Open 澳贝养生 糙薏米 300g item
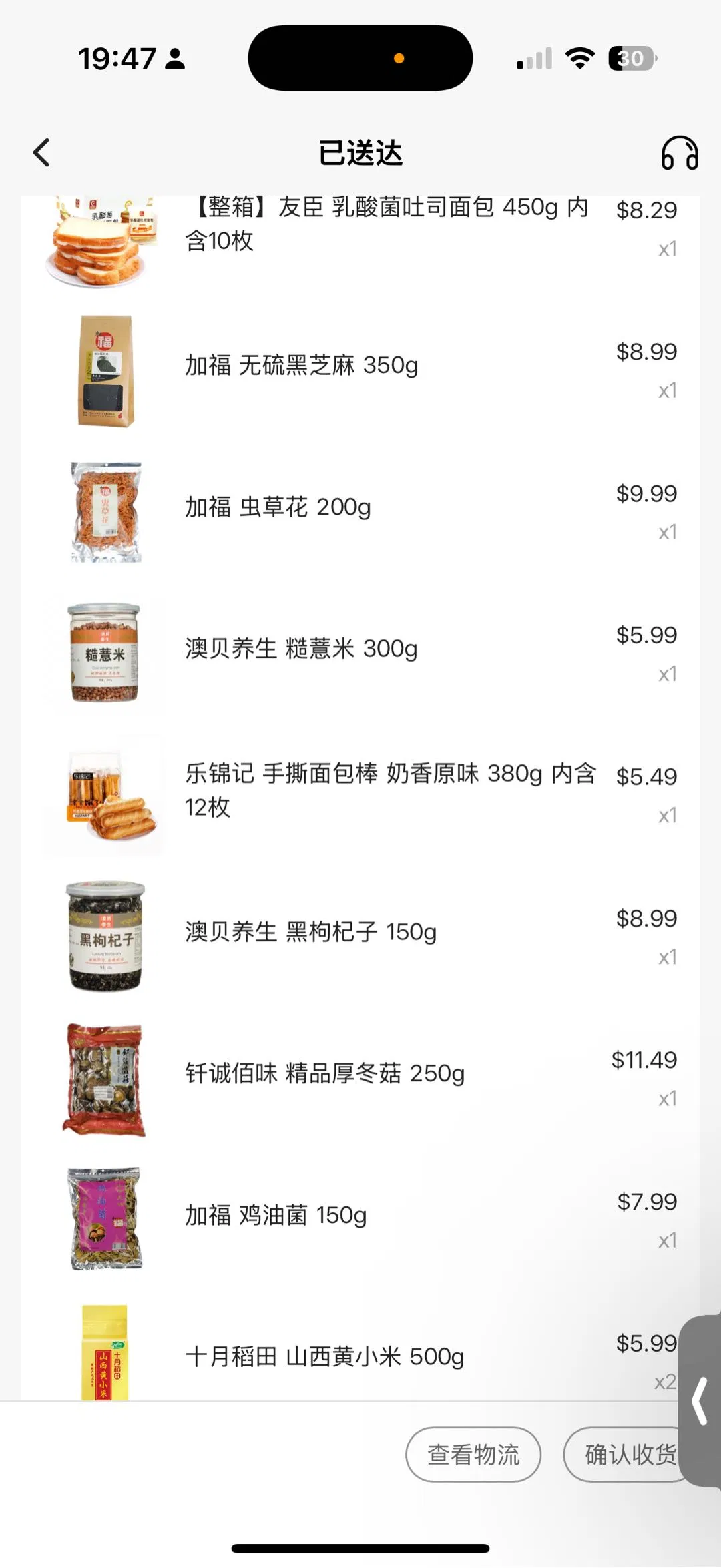This screenshot has height=1568, width=721. point(301,649)
